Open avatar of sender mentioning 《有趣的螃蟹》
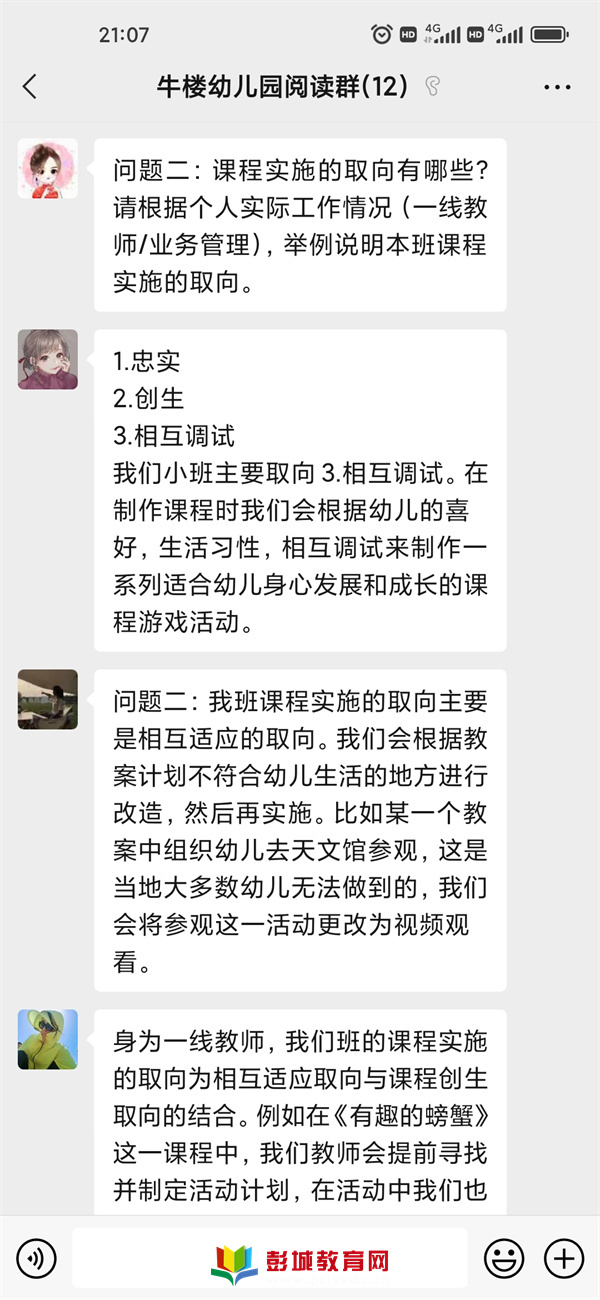Viewport: 600px width, 1300px height. click(x=48, y=1039)
